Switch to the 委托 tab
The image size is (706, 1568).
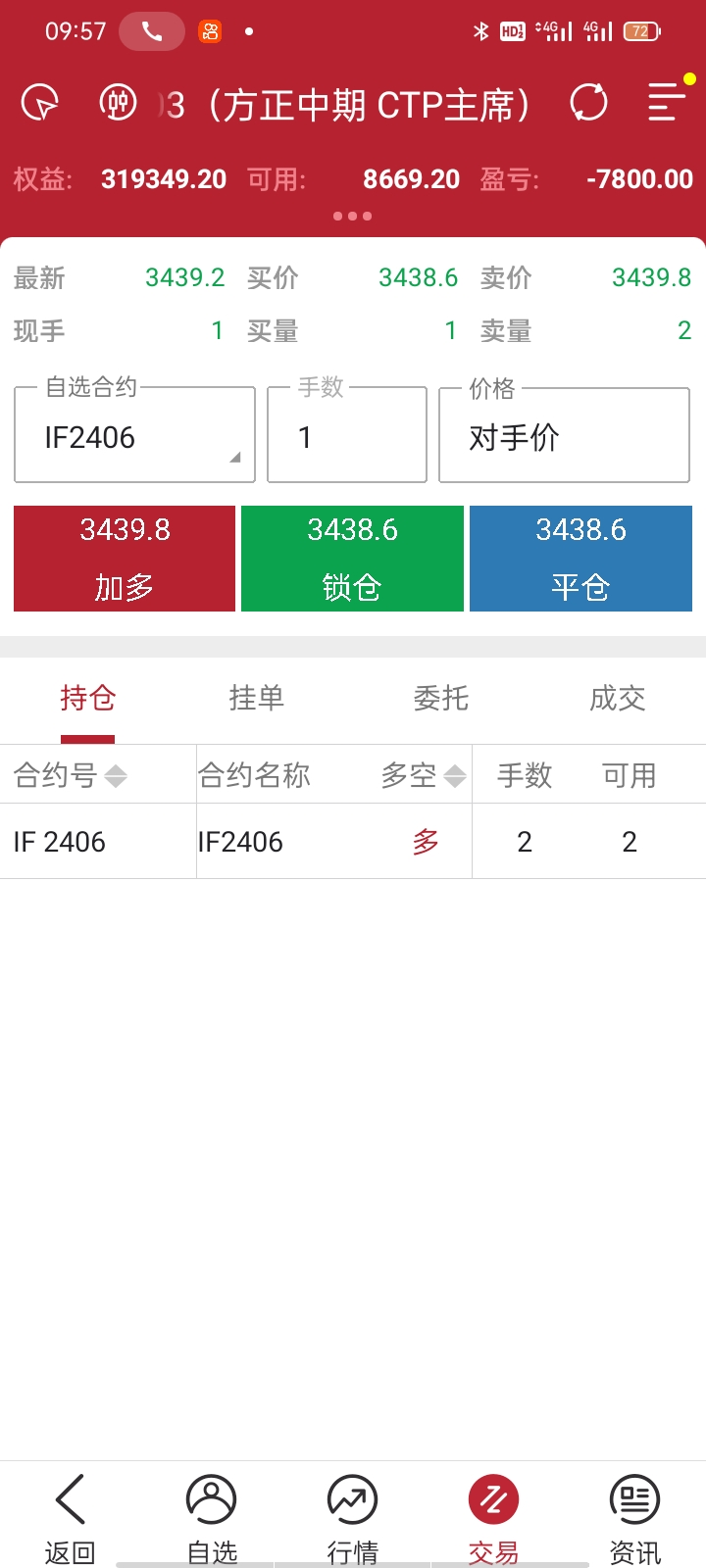pos(440,699)
